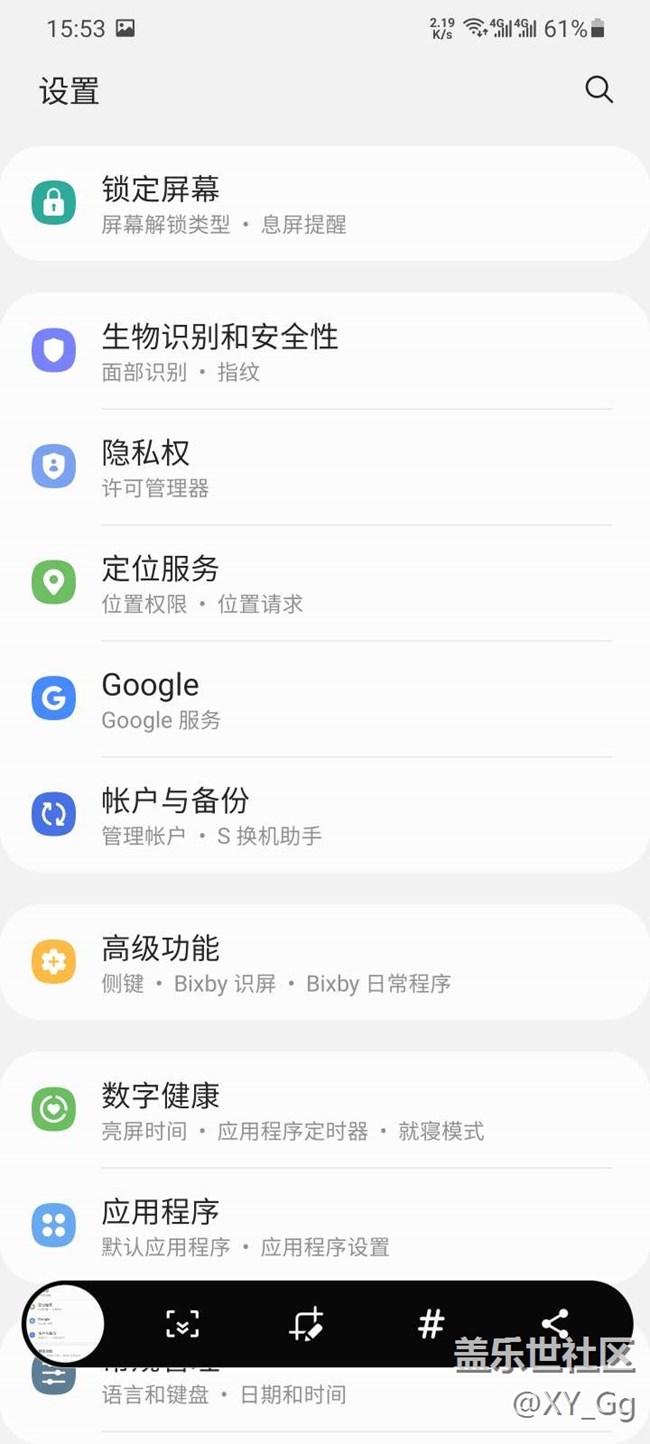Open 应用程序 settings

(x=324, y=1228)
